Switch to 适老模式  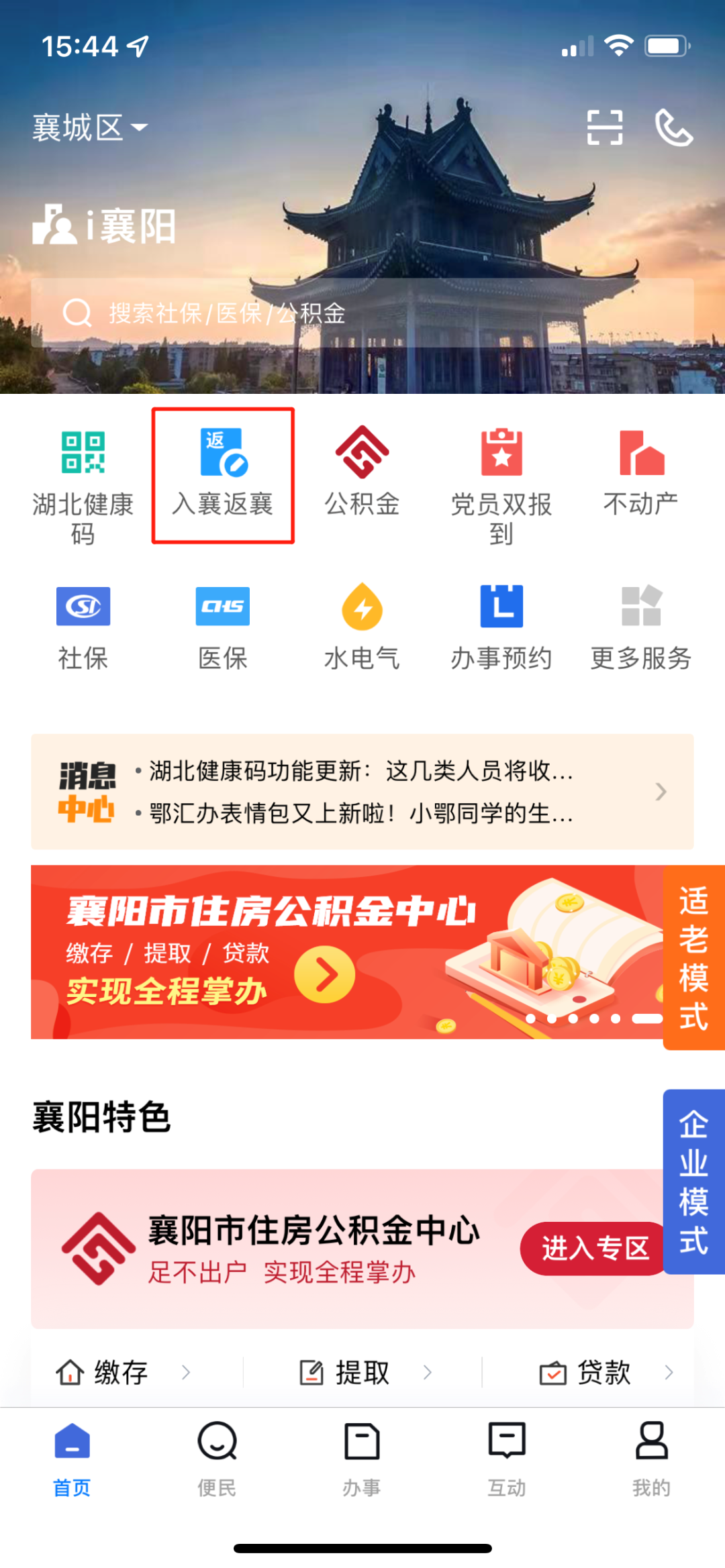click(693, 958)
